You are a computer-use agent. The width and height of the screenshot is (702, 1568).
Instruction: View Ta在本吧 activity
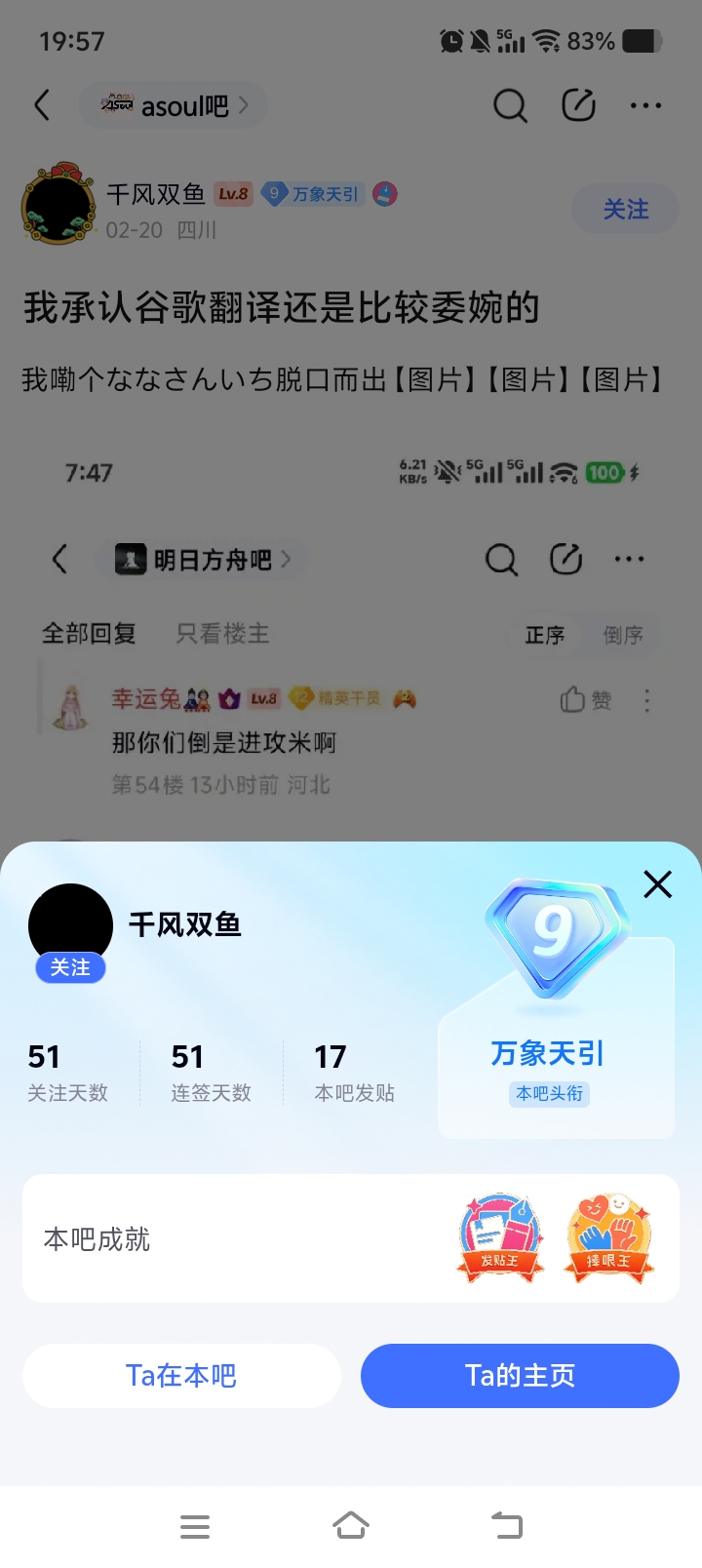[x=181, y=1375]
